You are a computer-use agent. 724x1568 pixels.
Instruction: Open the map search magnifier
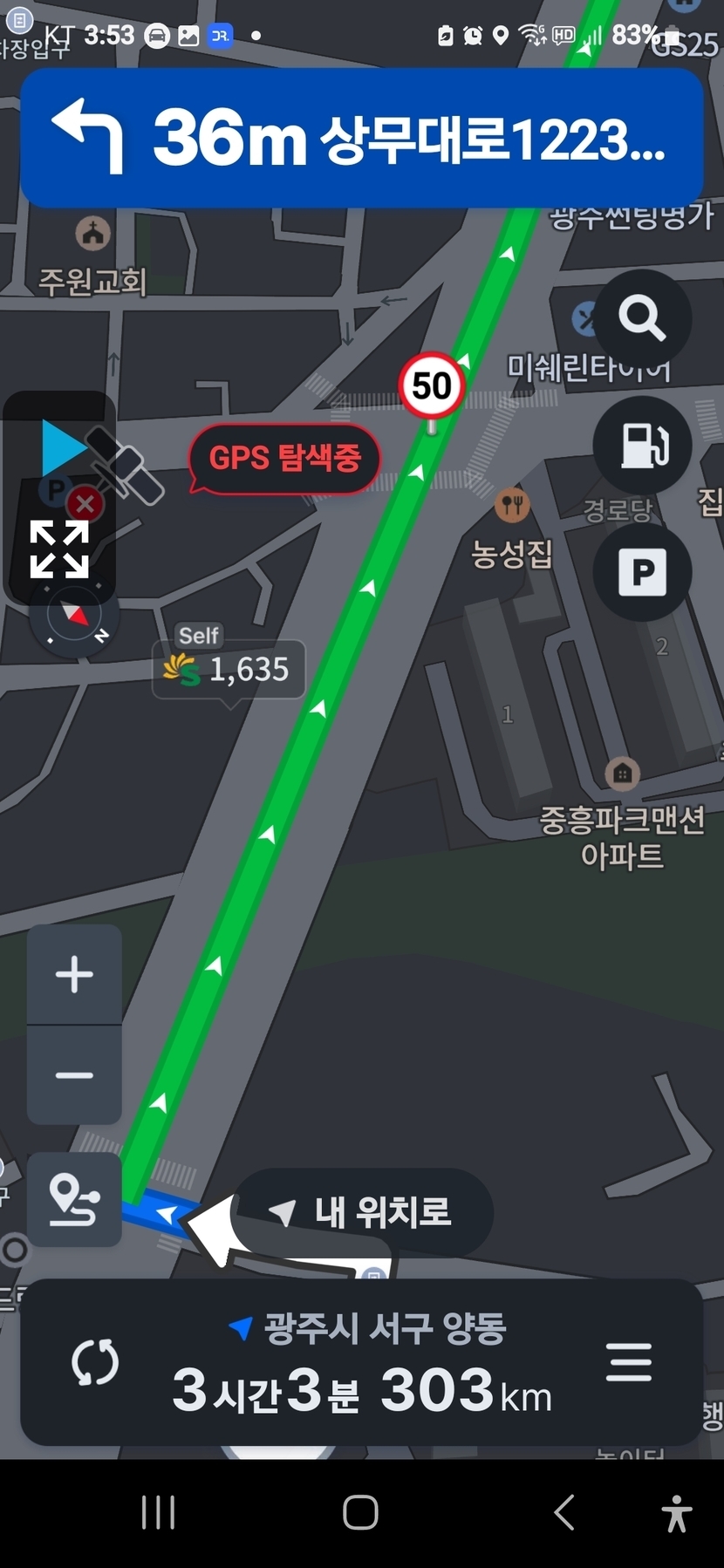(x=642, y=318)
